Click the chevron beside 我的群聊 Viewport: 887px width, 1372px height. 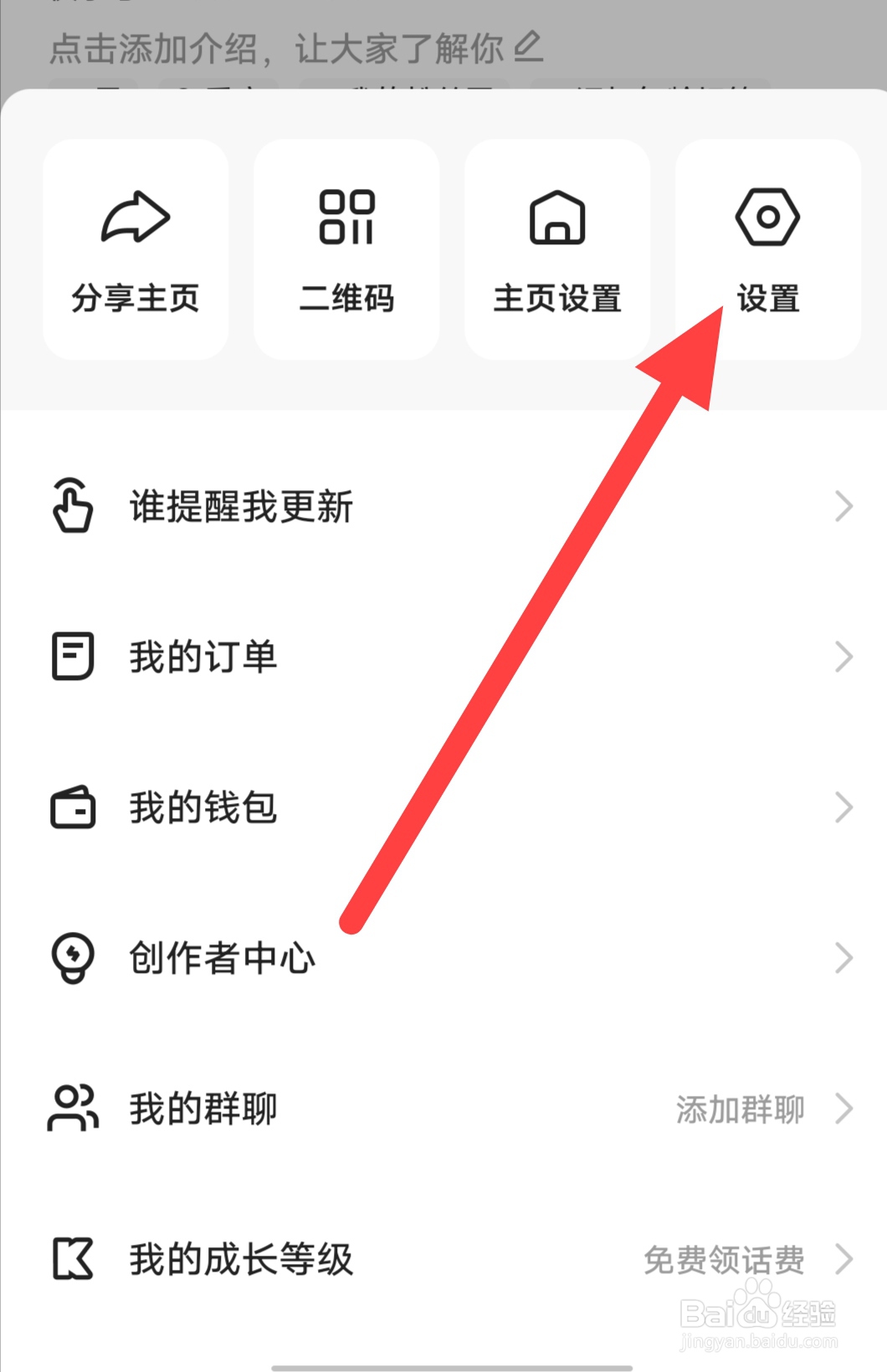pyautogui.click(x=842, y=1108)
